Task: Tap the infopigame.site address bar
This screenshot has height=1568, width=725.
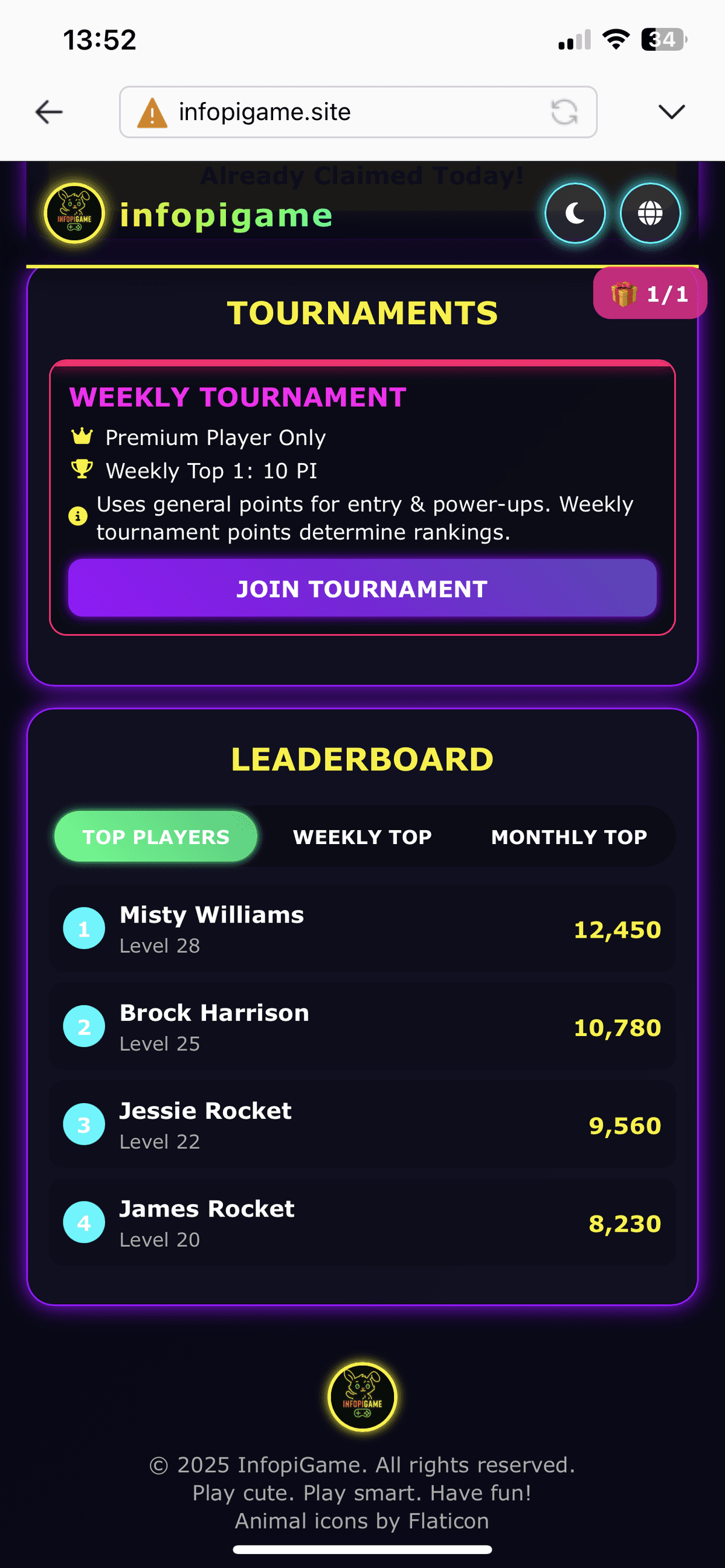Action: click(358, 112)
